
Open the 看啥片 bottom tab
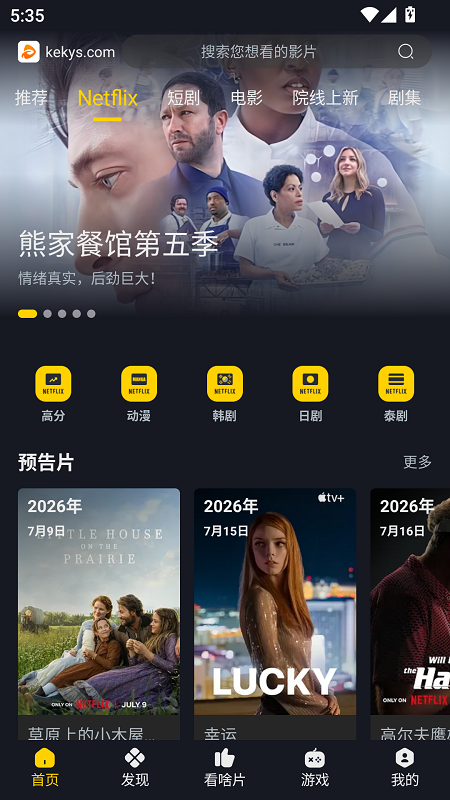(224, 768)
